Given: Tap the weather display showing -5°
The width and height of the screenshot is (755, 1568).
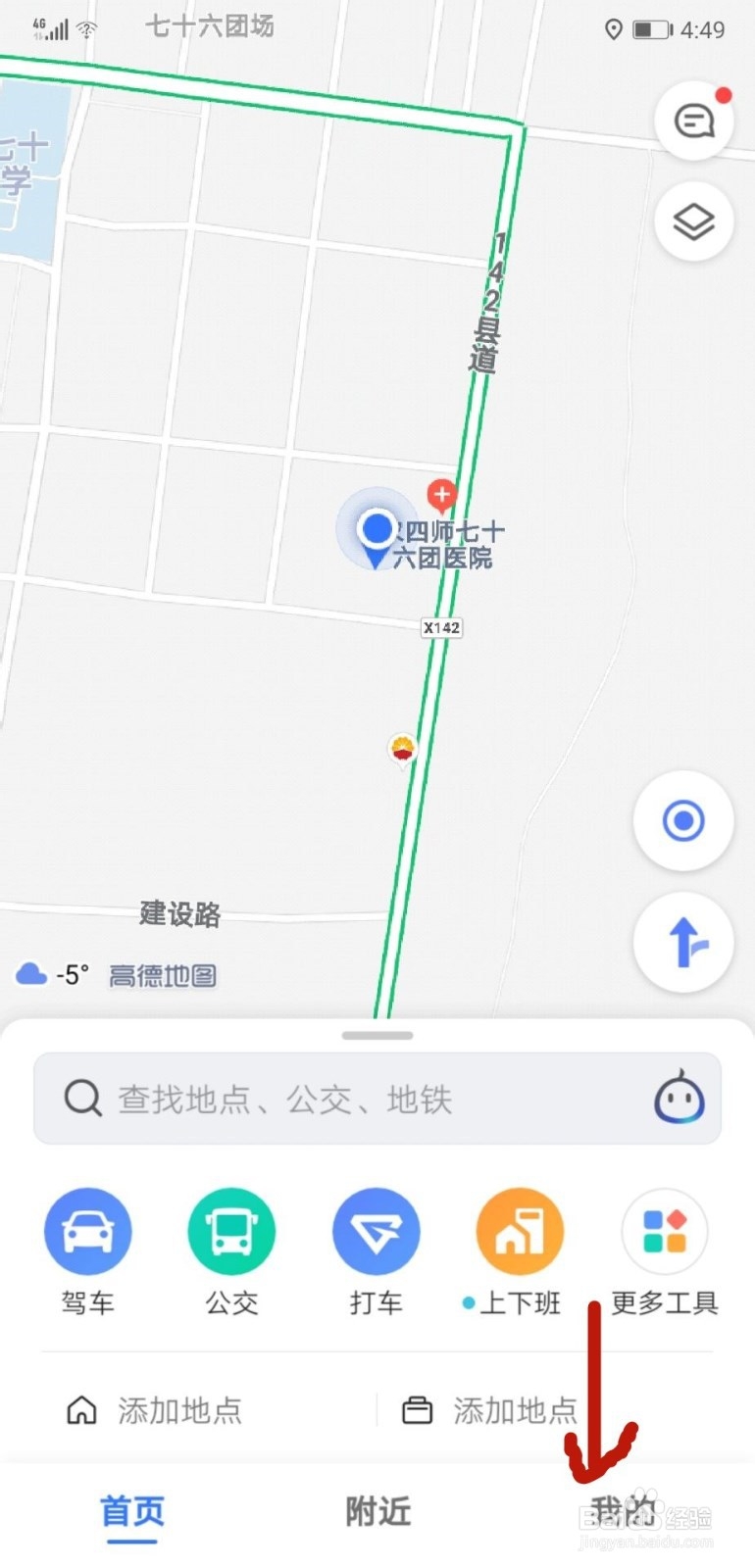Looking at the screenshot, I should [54, 975].
